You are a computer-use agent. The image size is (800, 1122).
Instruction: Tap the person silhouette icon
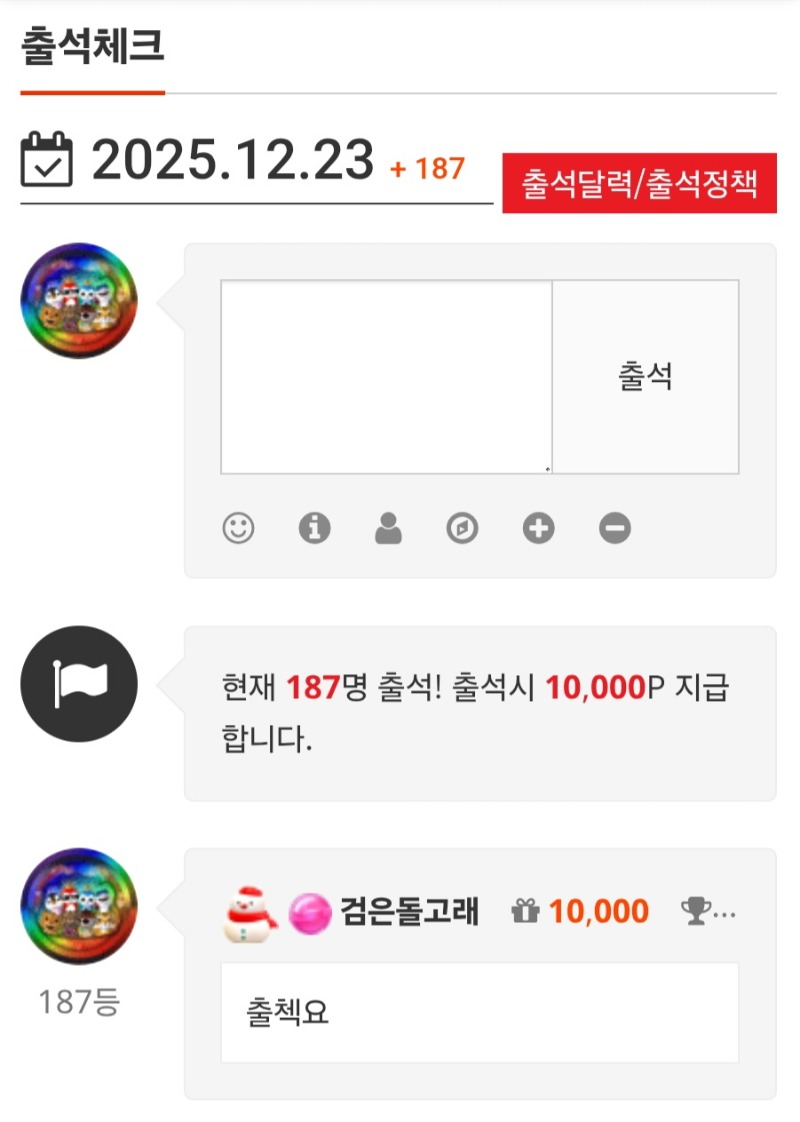click(388, 528)
